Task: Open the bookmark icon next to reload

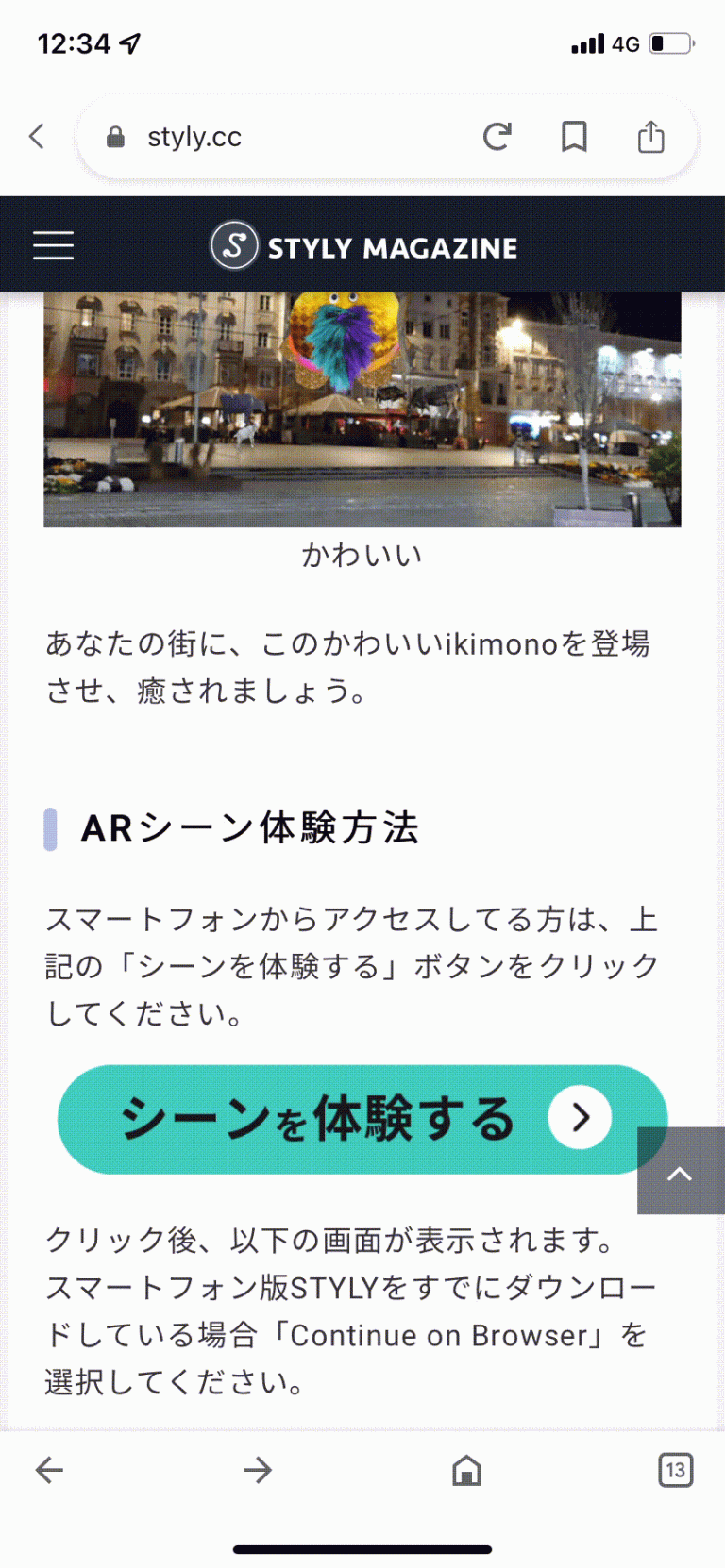Action: pyautogui.click(x=575, y=137)
